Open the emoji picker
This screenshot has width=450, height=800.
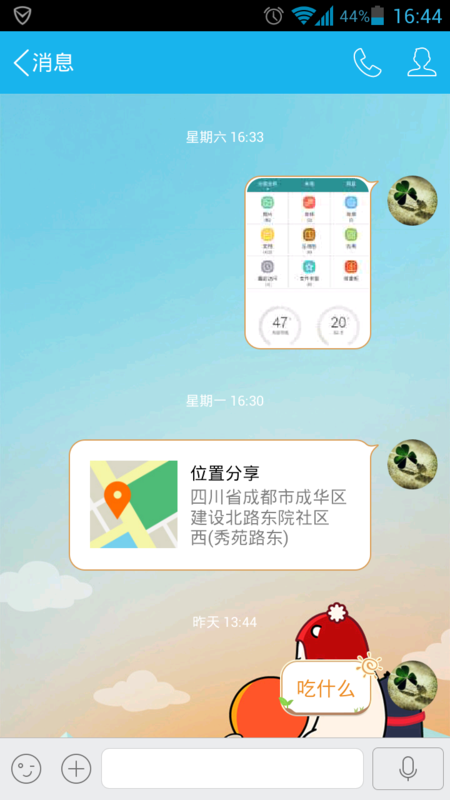point(26,768)
